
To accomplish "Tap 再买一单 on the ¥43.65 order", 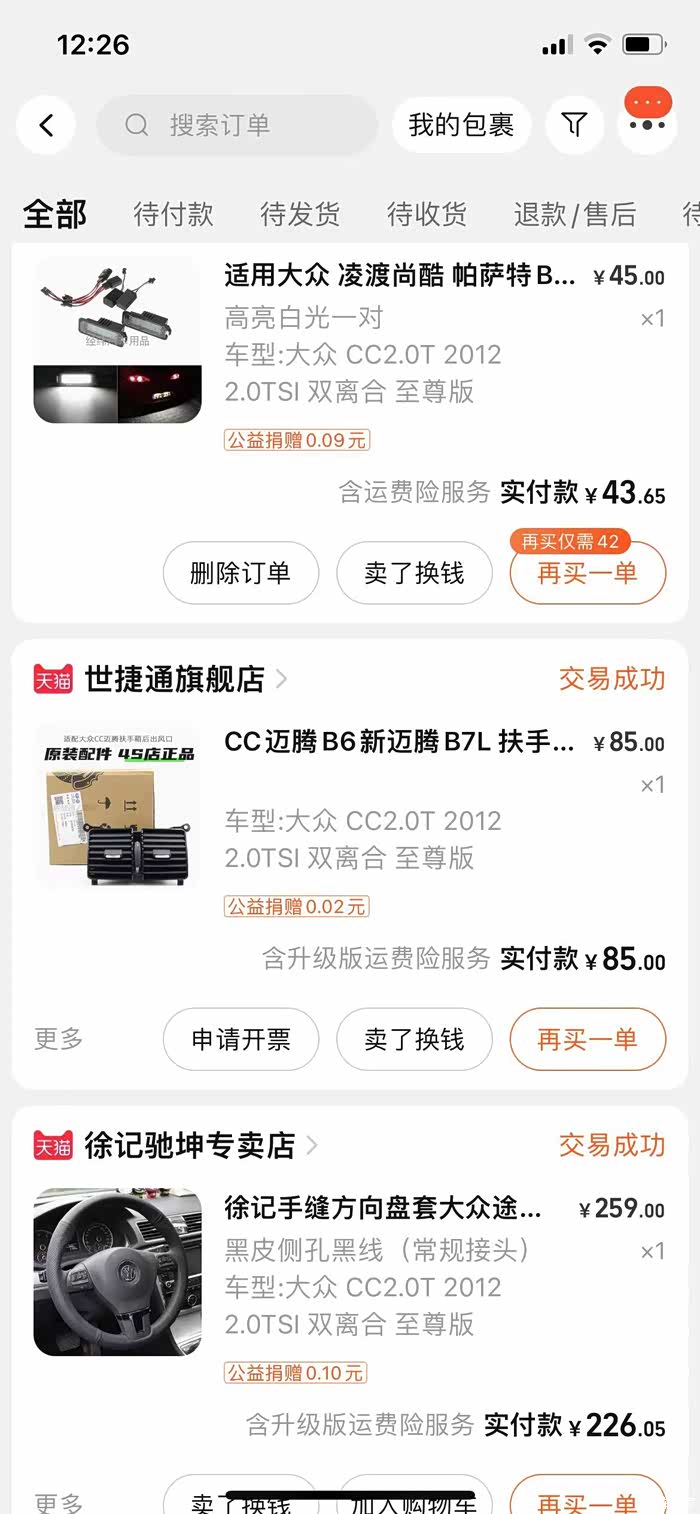I will [587, 574].
